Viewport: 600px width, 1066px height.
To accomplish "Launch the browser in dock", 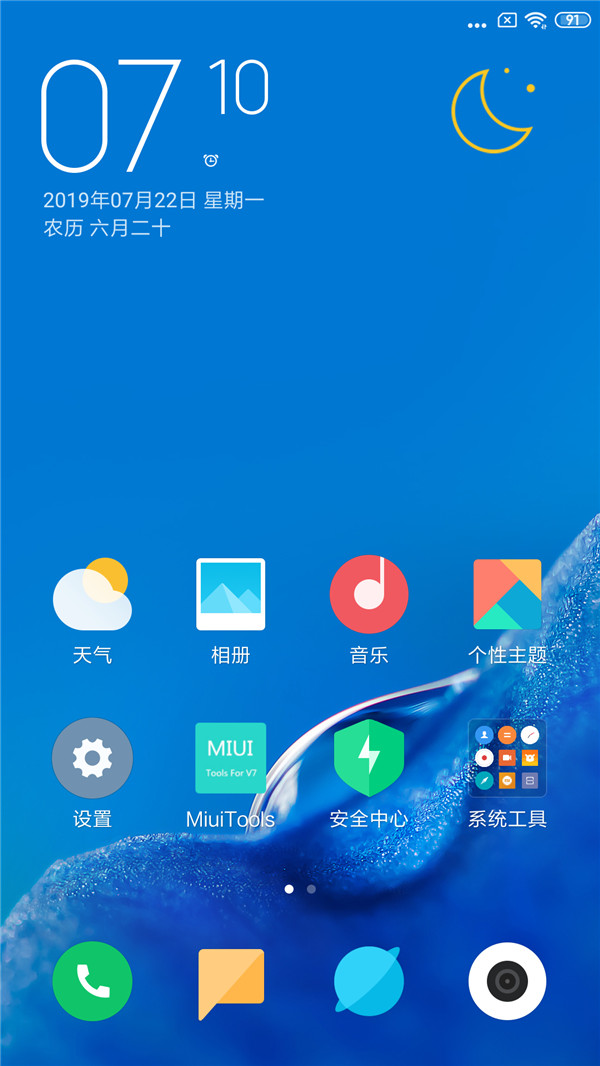I will pyautogui.click(x=369, y=981).
